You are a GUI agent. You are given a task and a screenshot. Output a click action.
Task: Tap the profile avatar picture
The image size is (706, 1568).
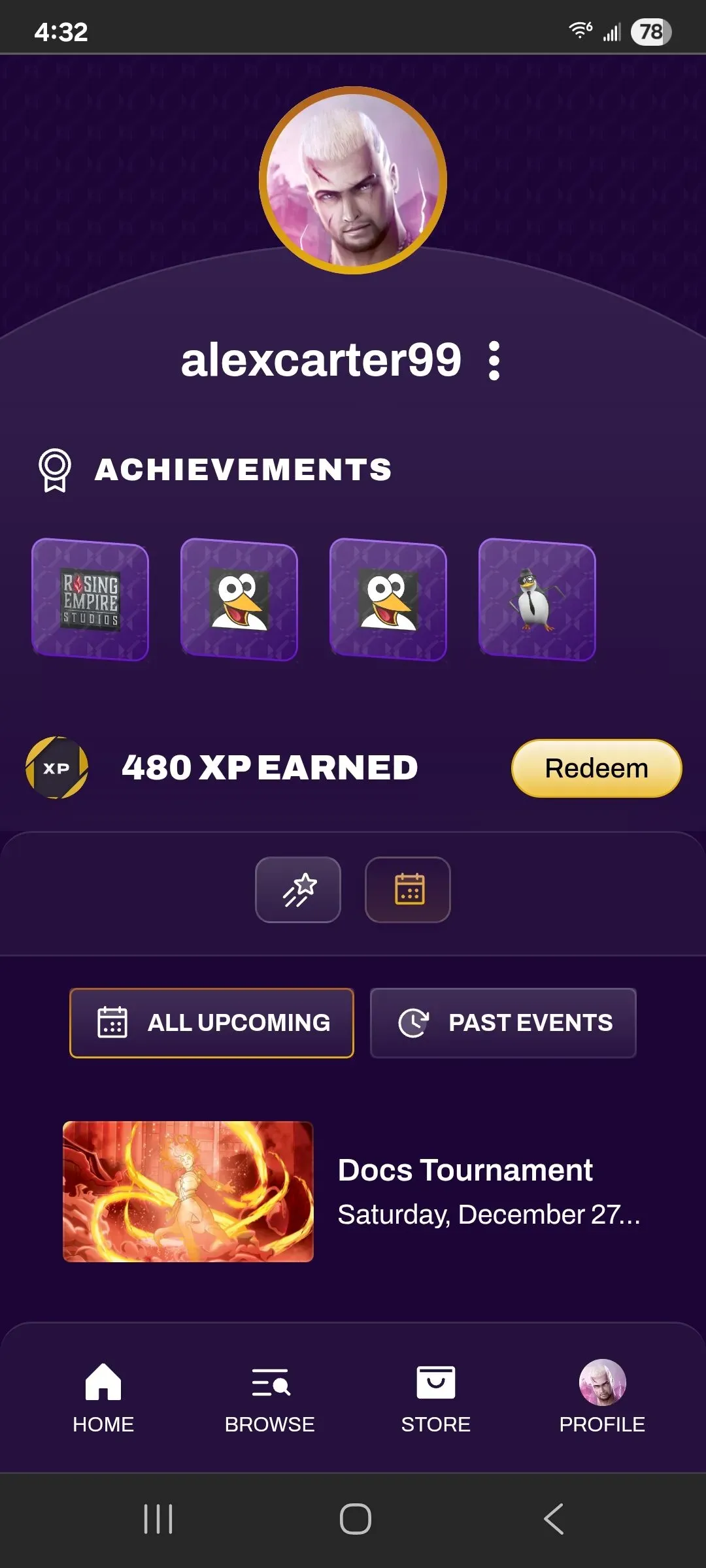(x=353, y=181)
